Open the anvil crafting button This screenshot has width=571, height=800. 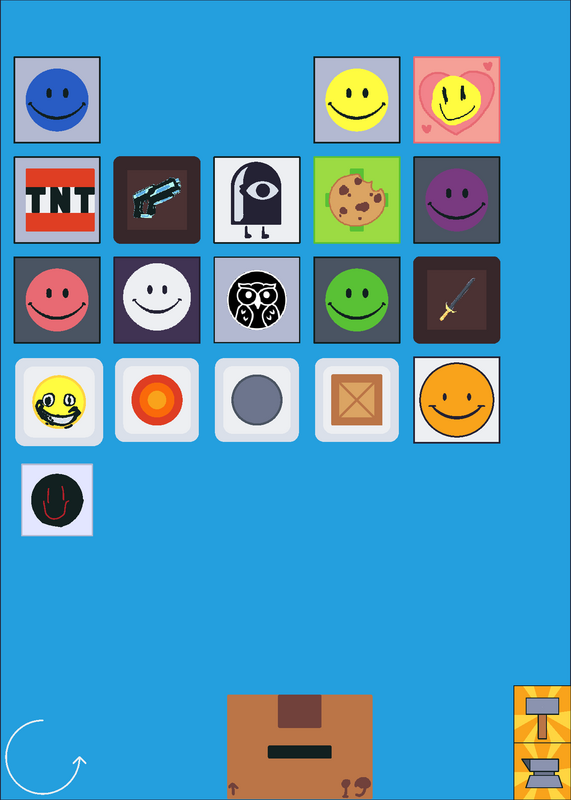[542, 771]
